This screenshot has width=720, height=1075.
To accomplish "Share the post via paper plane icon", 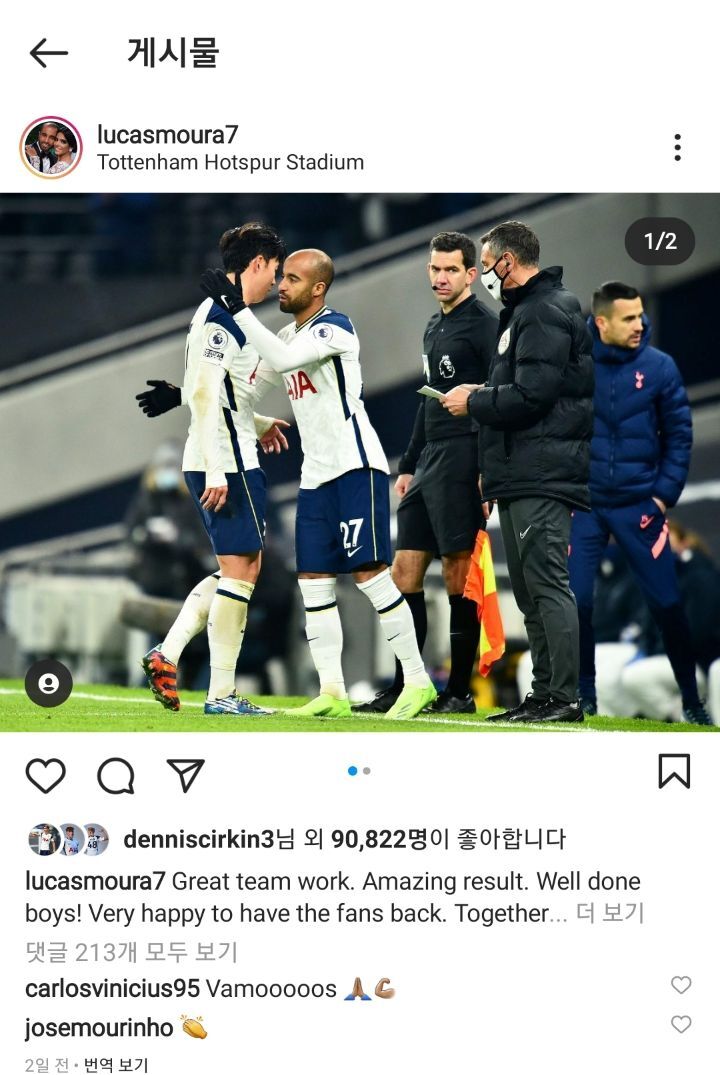I will [x=186, y=775].
